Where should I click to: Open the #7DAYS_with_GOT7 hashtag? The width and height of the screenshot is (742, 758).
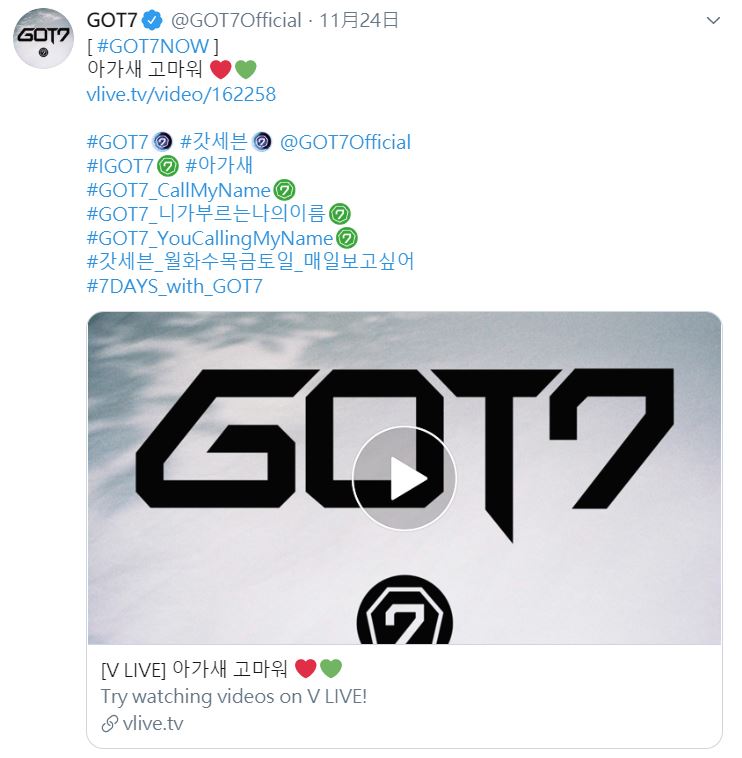pyautogui.click(x=174, y=286)
